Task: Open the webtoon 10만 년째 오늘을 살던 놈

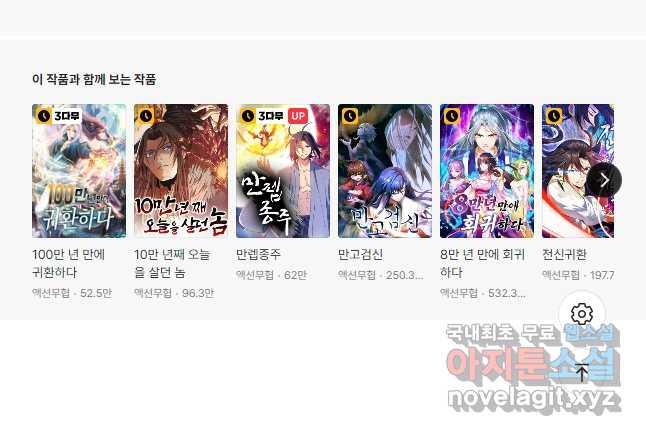Action: tap(181, 171)
